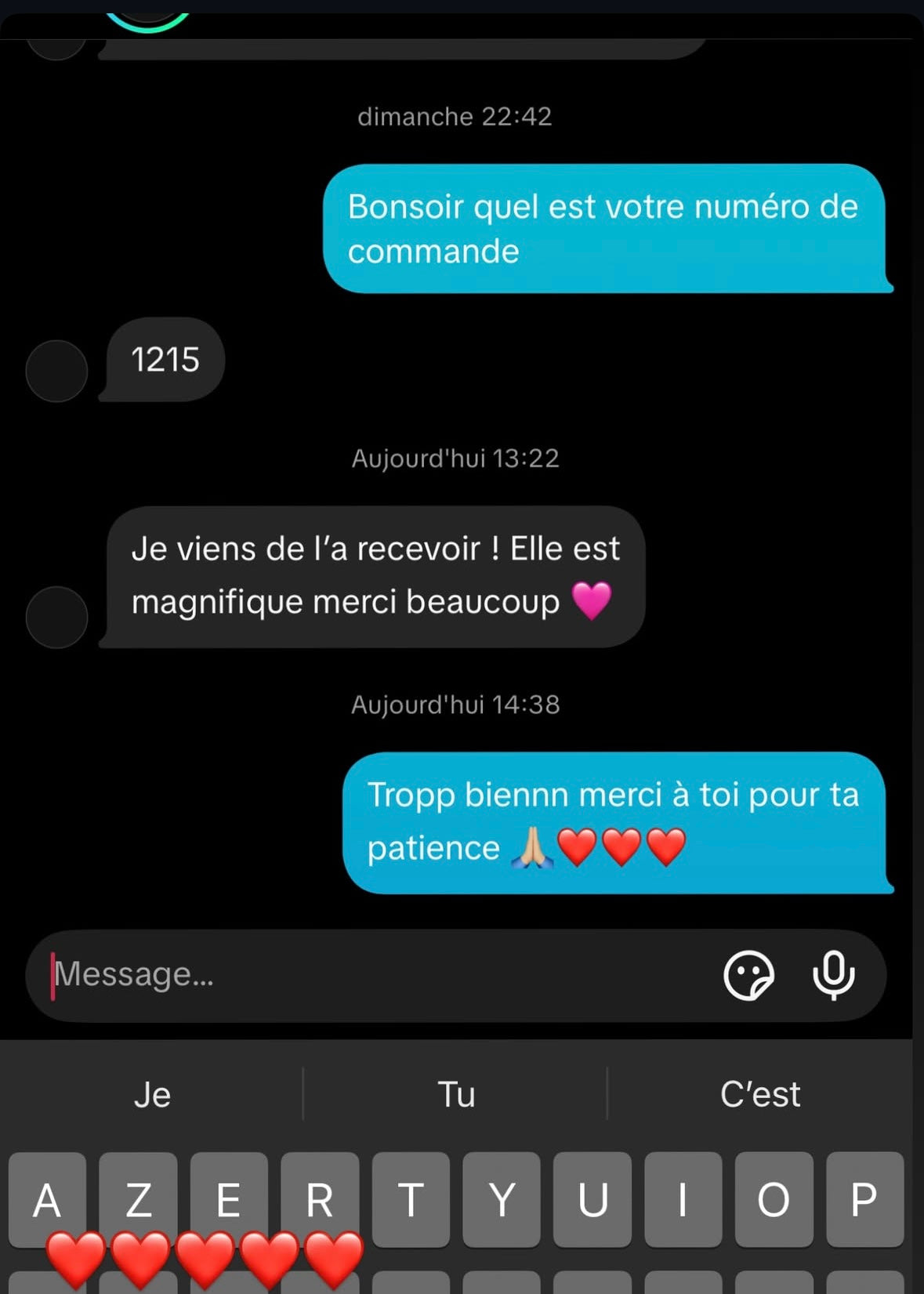
Task: Tap the P key on the keyboard
Action: pyautogui.click(x=864, y=1199)
